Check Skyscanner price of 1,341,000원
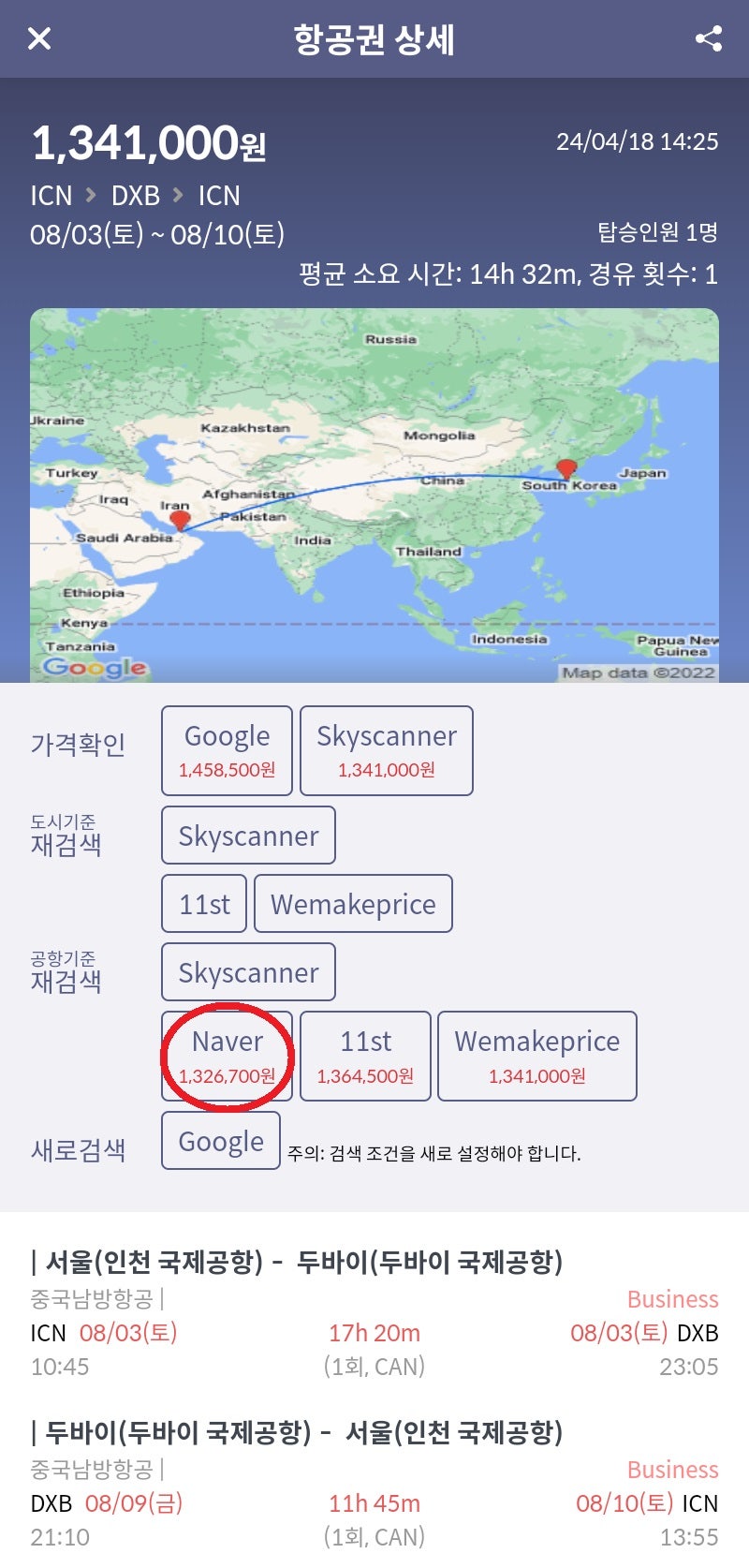 [386, 750]
